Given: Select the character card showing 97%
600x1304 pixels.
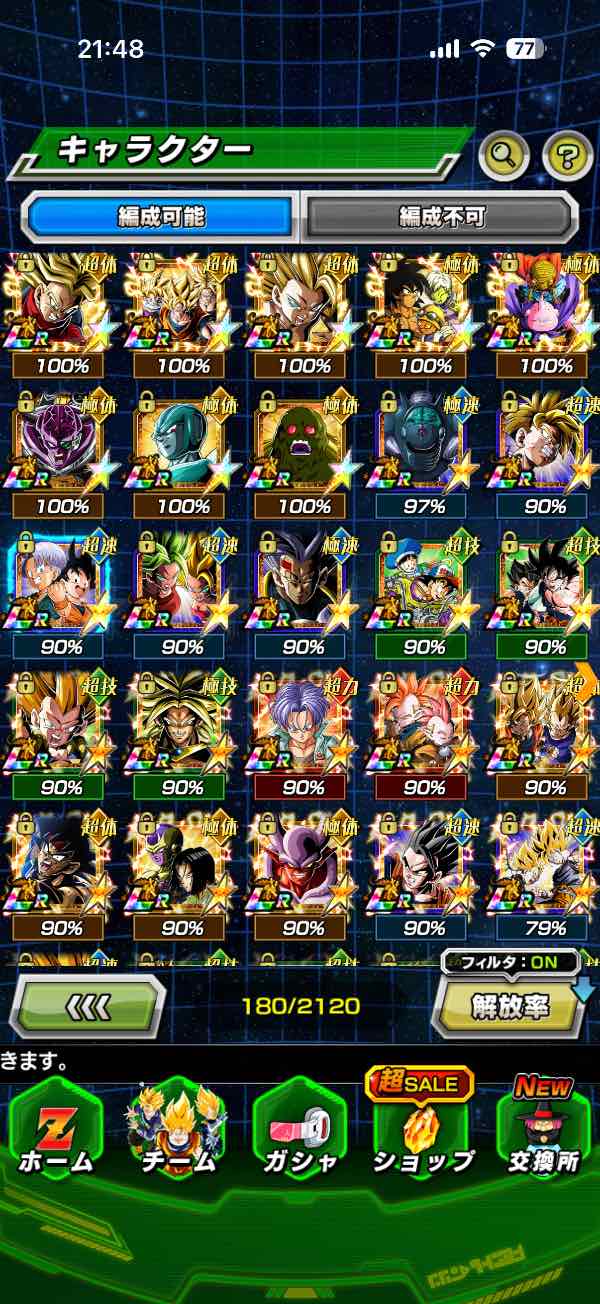Looking at the screenshot, I should pos(424,454).
